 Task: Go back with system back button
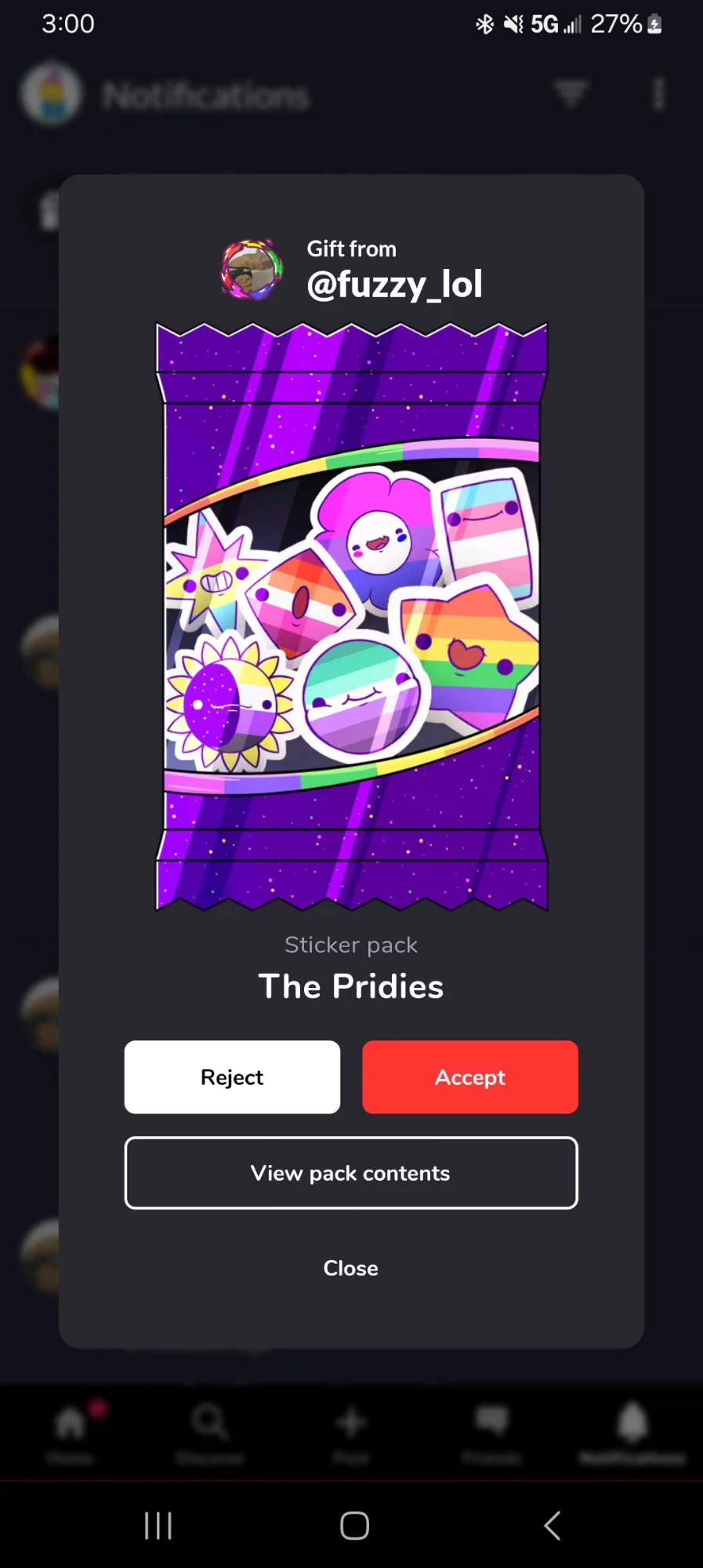pyautogui.click(x=552, y=1526)
